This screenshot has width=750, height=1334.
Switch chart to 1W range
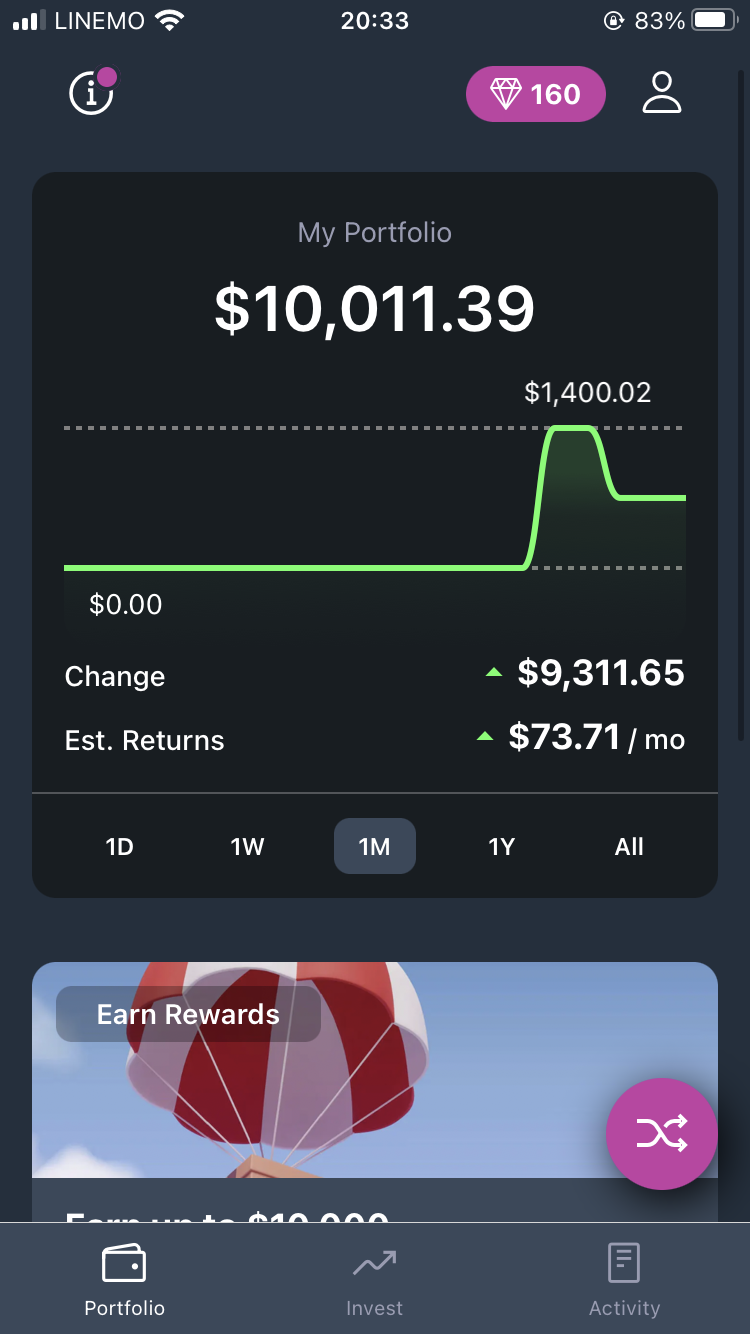(247, 847)
